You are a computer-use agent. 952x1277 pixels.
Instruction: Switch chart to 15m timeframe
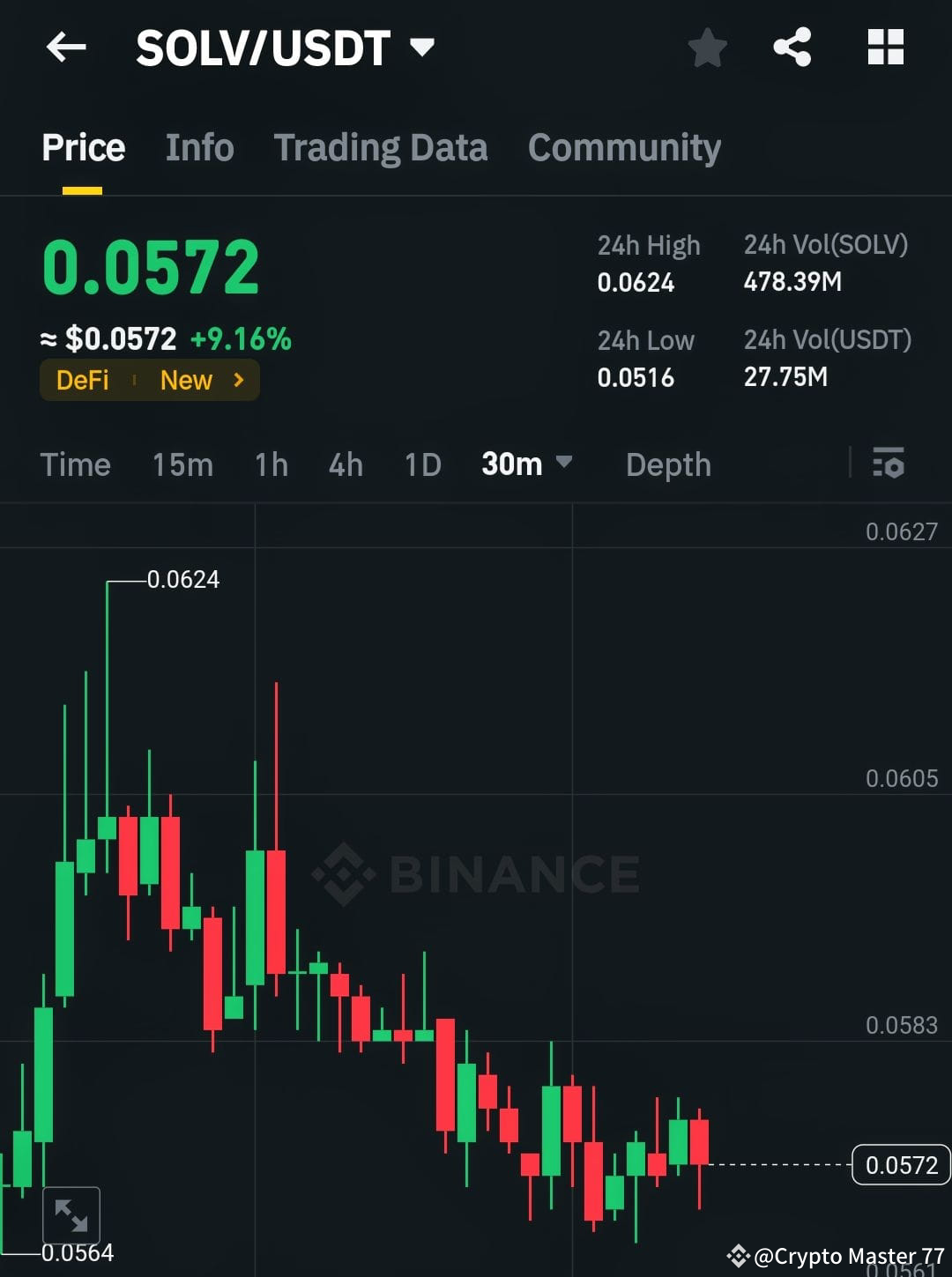182,464
